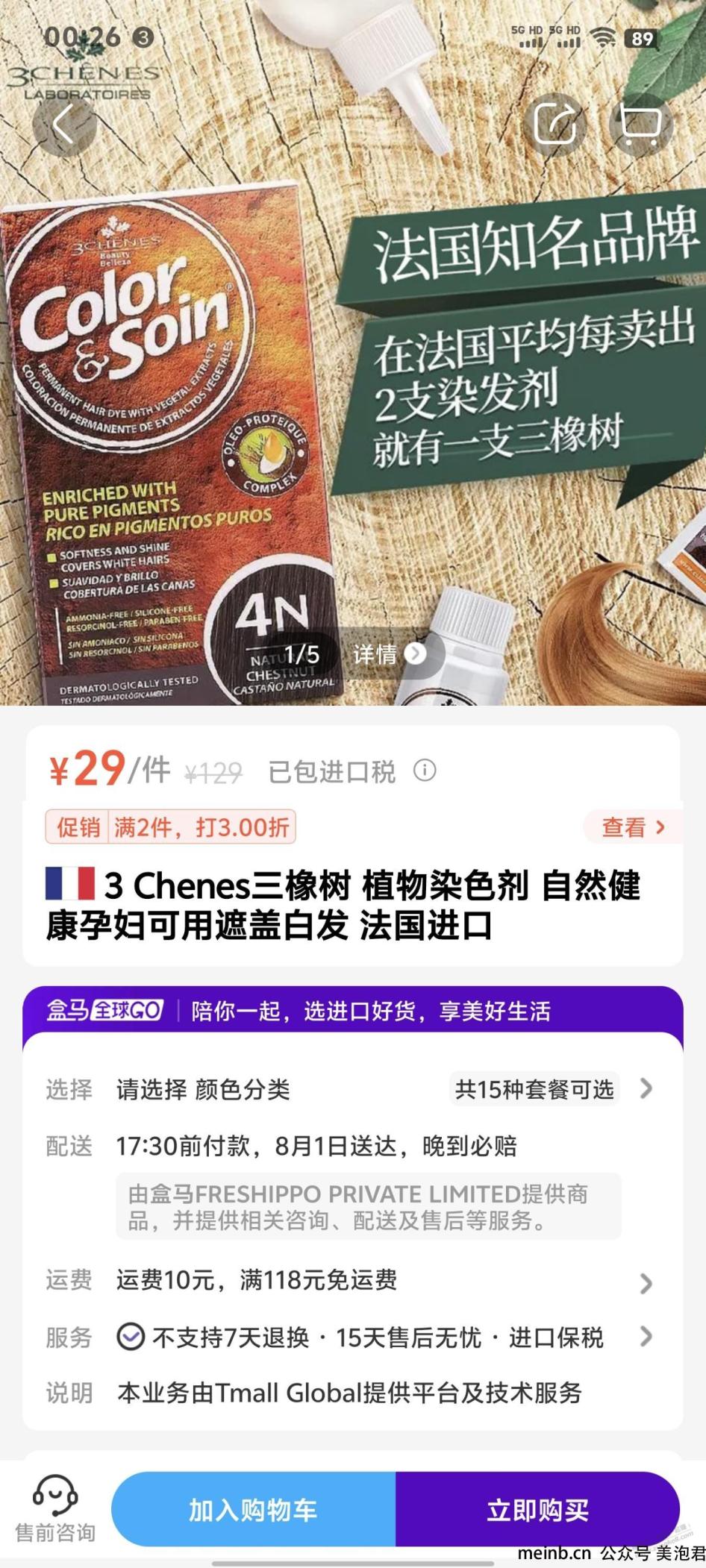Share this product

click(x=556, y=124)
